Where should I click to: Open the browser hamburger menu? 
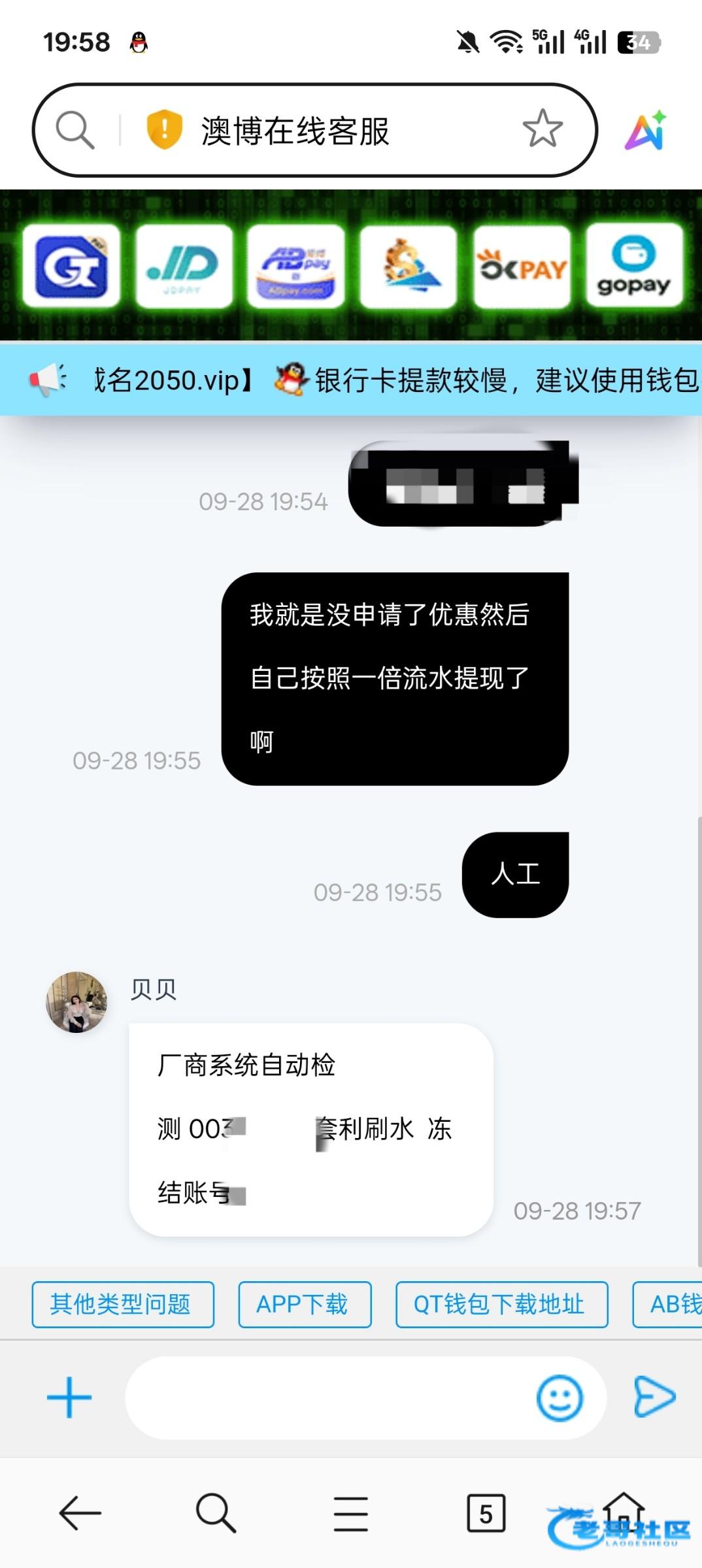coord(351,1512)
